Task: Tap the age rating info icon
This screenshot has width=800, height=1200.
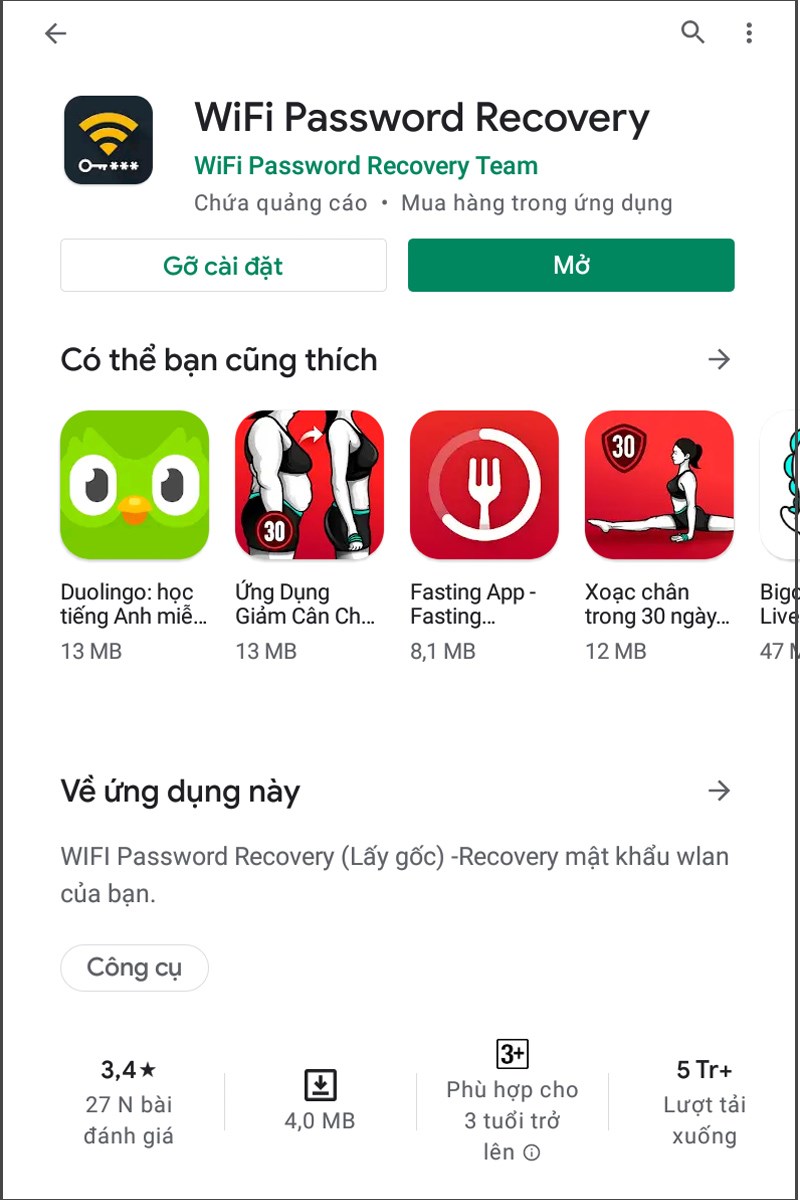Action: coord(532,1153)
